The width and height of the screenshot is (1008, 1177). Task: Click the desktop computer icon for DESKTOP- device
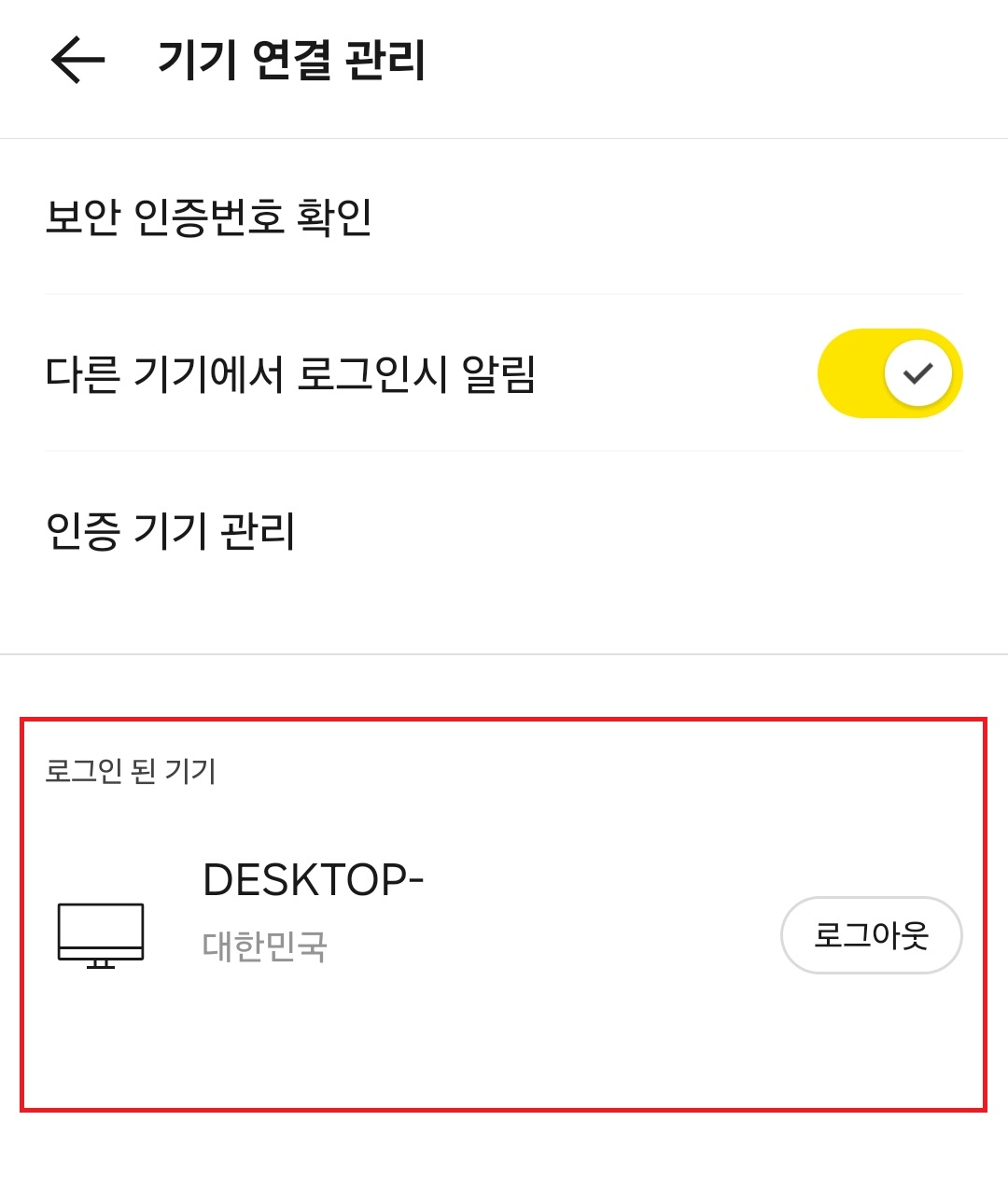[98, 933]
